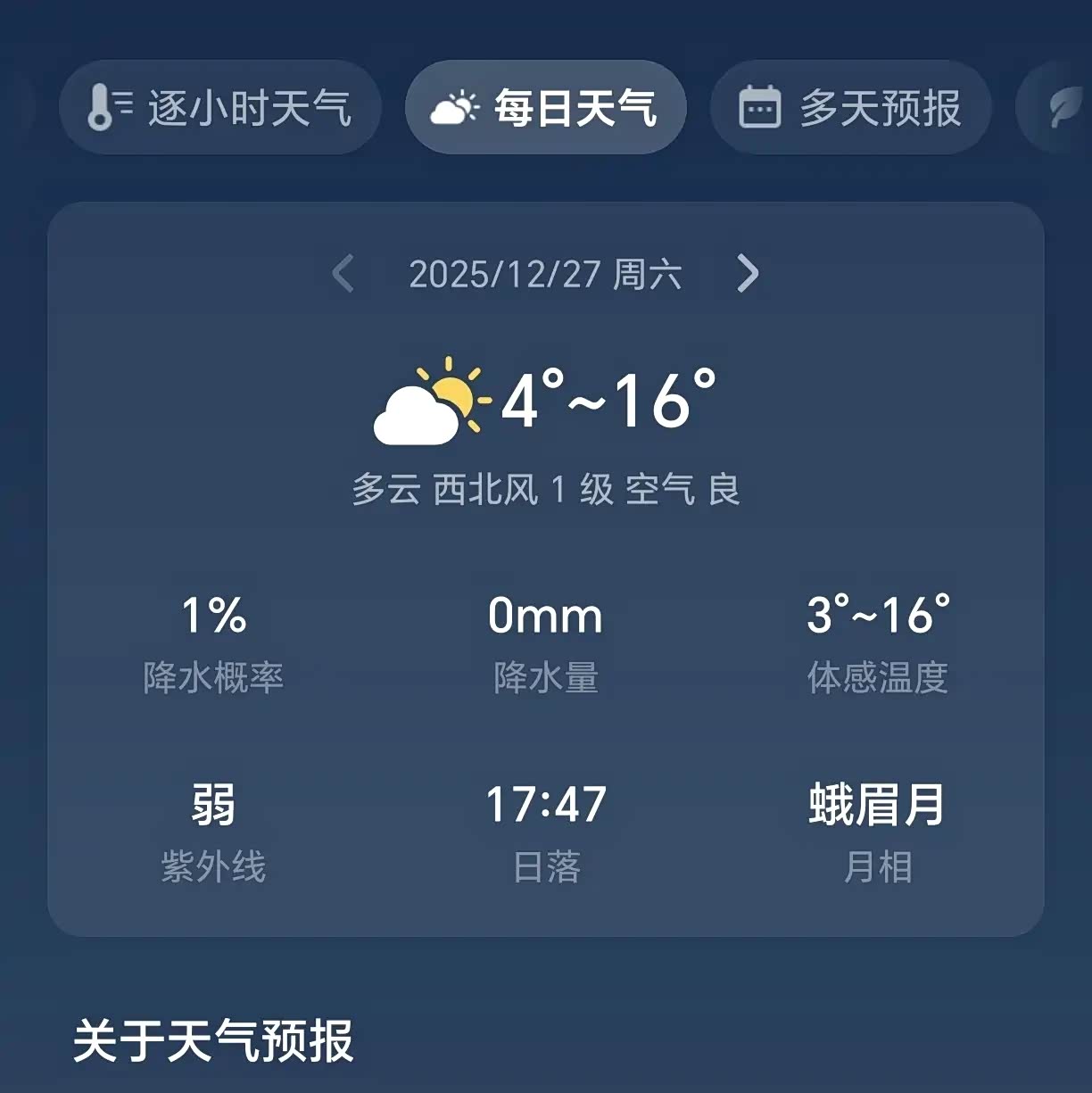Tap the leaf icon tab
The image size is (1092, 1093).
pos(1062,108)
